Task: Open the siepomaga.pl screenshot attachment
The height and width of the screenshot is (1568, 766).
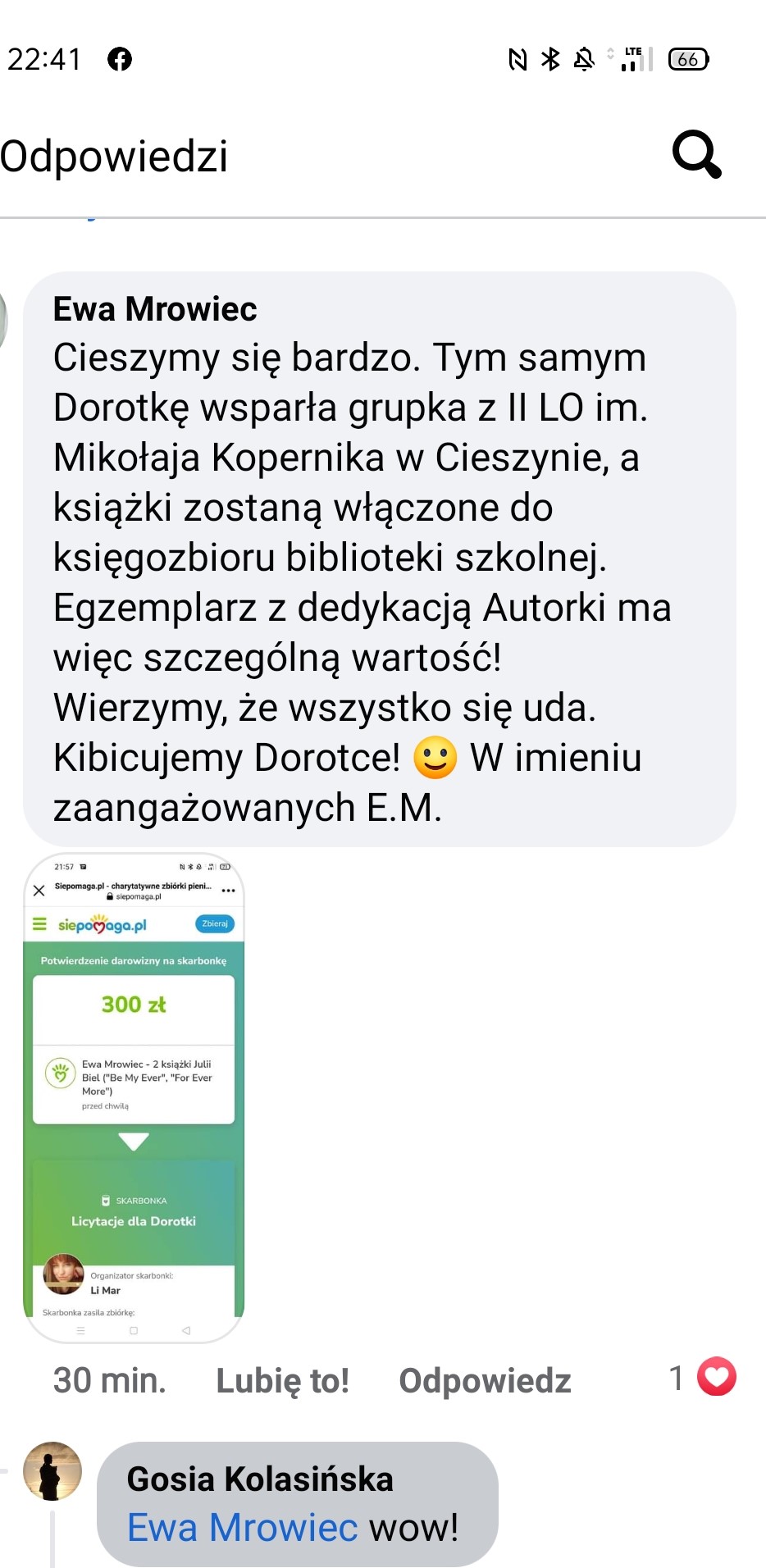Action: (x=134, y=1097)
